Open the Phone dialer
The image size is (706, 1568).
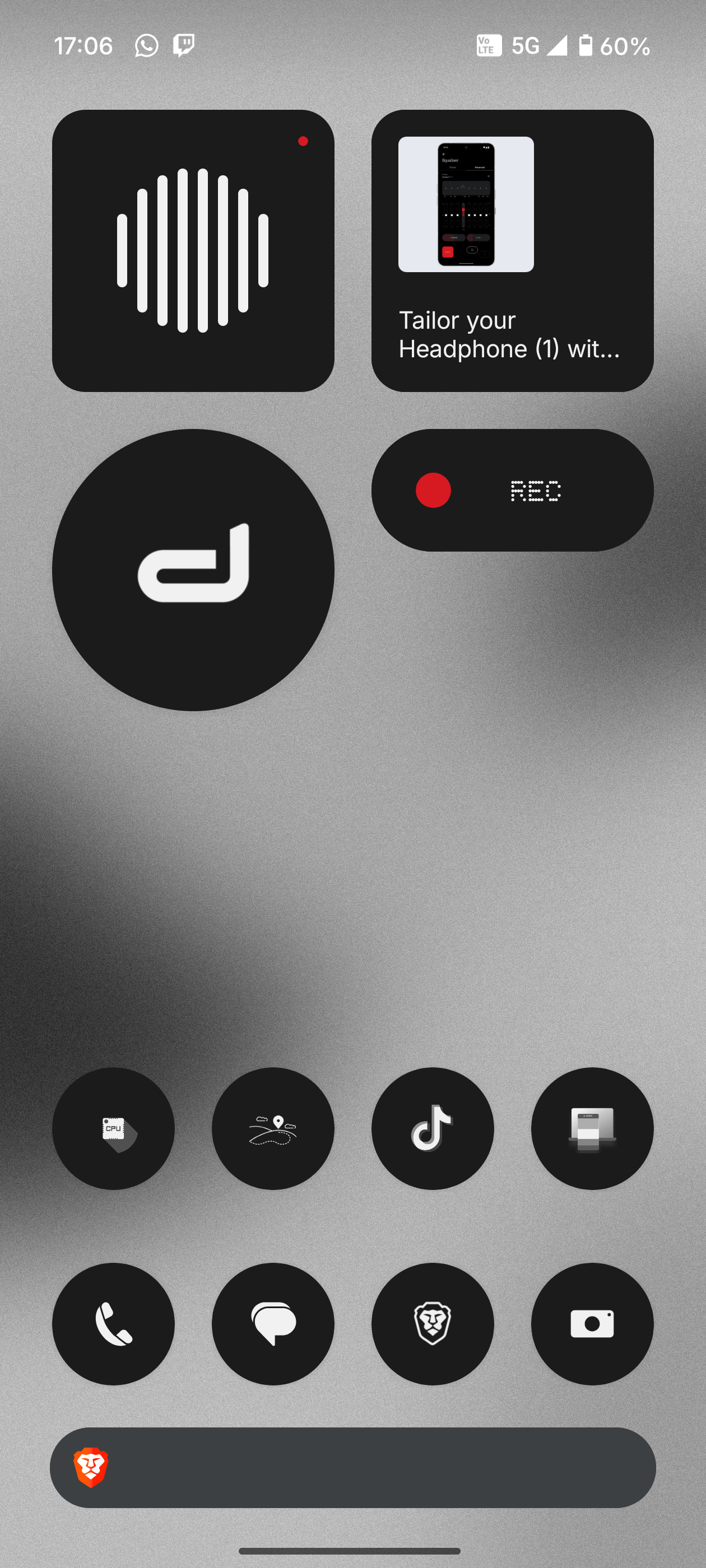(x=113, y=1323)
